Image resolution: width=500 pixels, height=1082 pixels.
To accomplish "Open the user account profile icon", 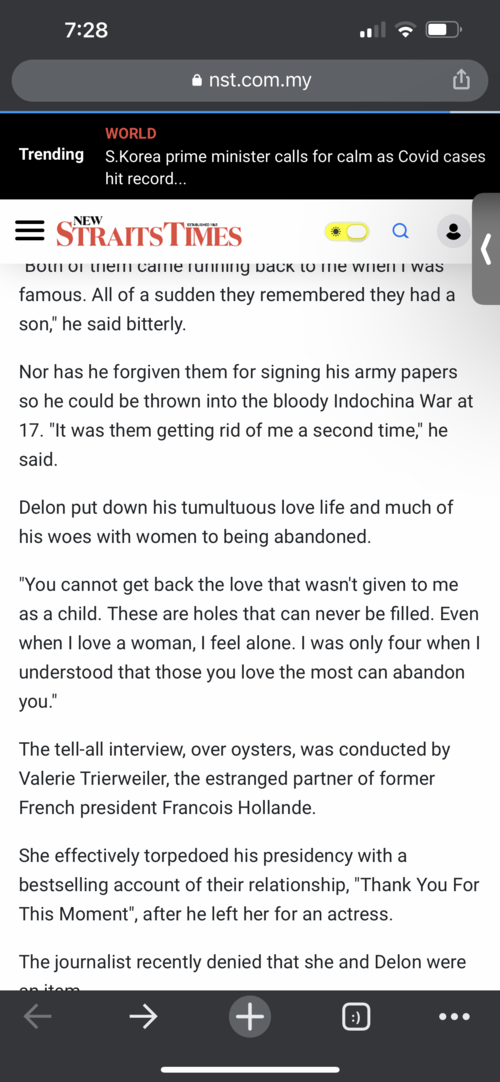I will pos(454,232).
